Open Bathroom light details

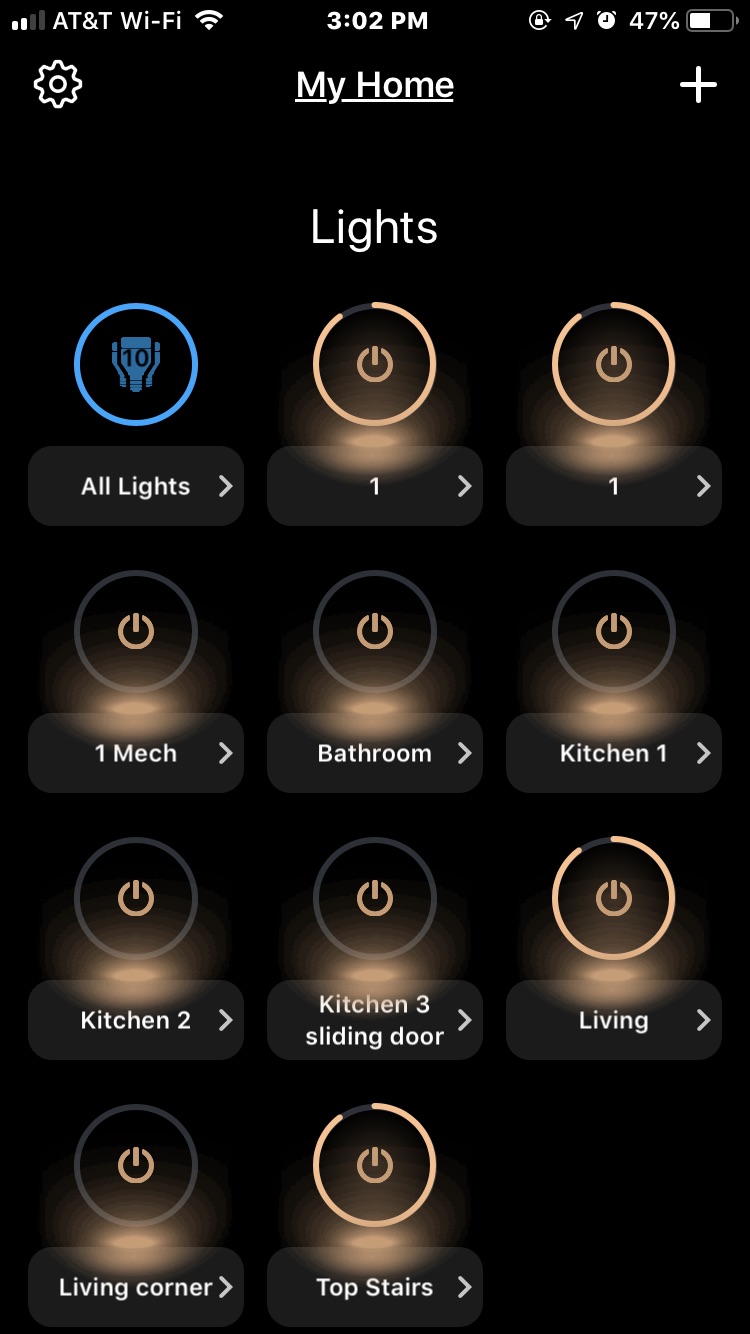(375, 753)
